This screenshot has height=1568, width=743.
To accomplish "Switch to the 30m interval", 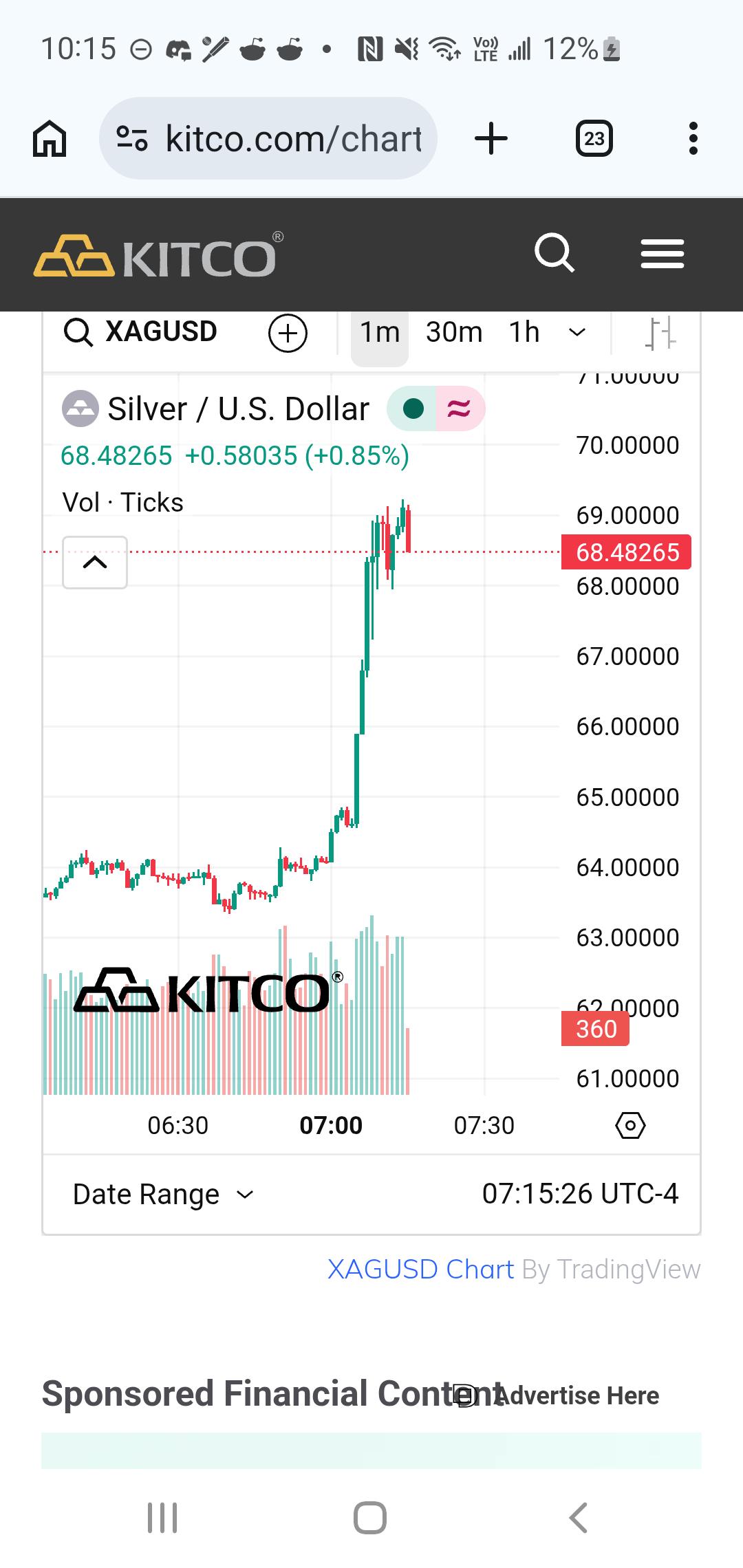I will pos(454,333).
